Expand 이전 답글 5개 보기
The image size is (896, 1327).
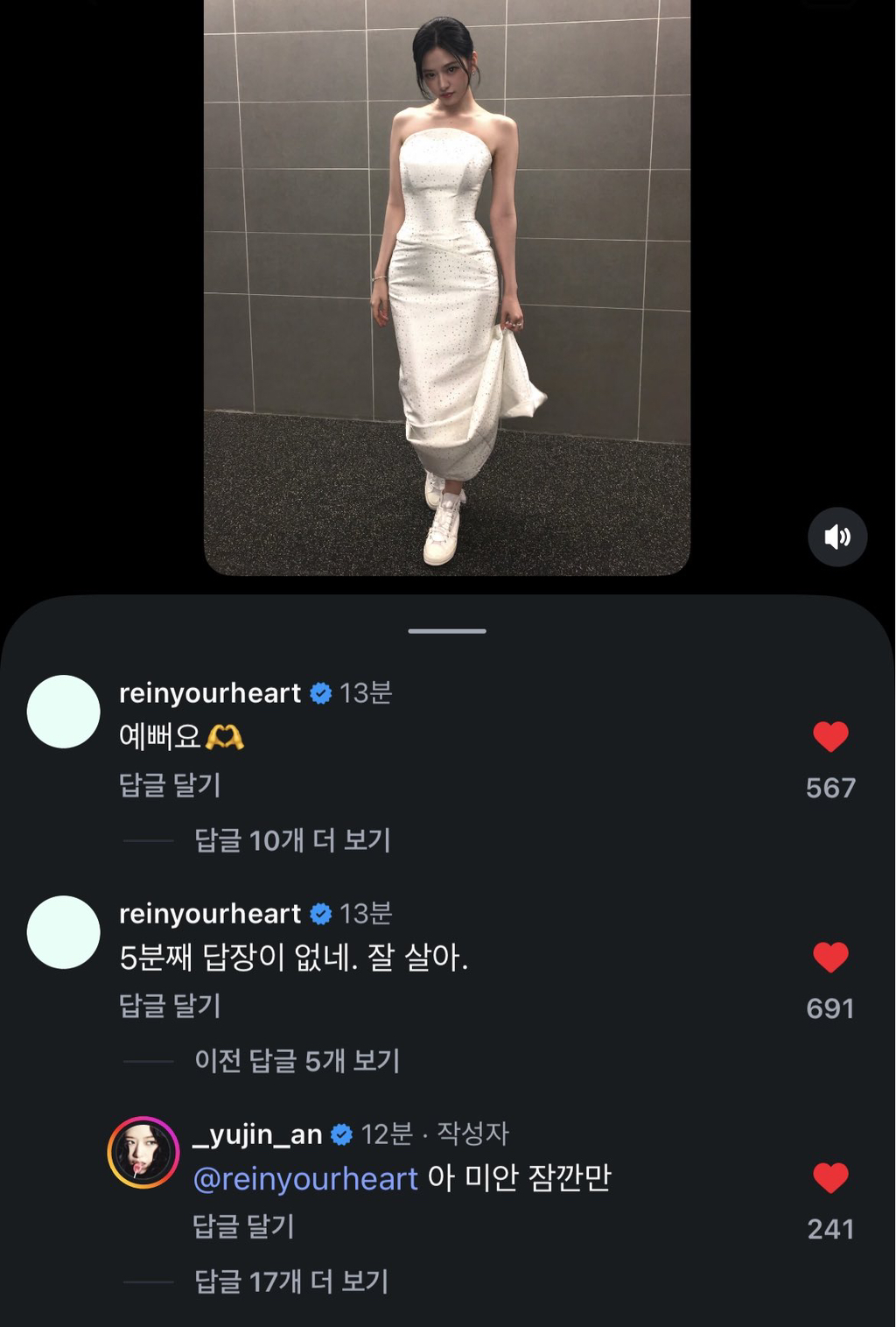click(297, 1061)
